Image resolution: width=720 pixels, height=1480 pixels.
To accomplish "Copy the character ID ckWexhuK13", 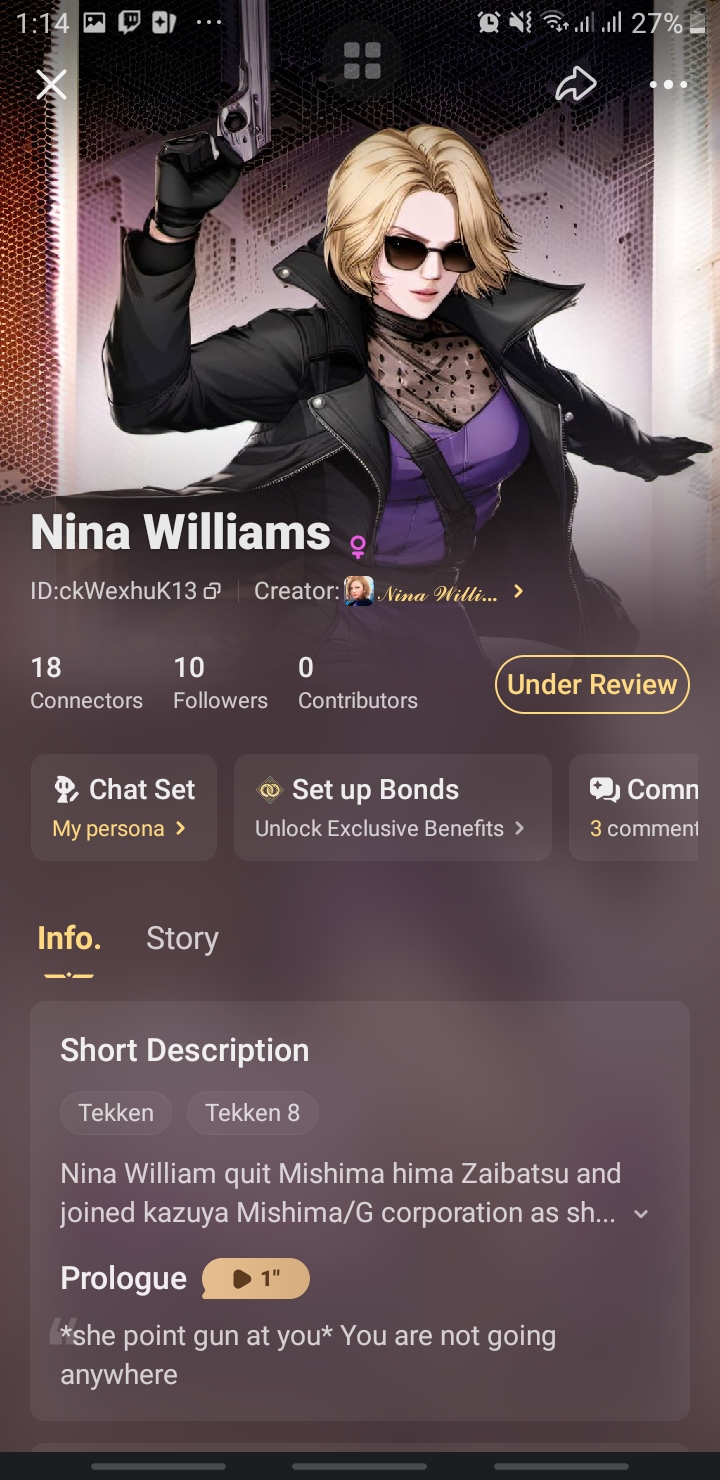I will (x=211, y=592).
